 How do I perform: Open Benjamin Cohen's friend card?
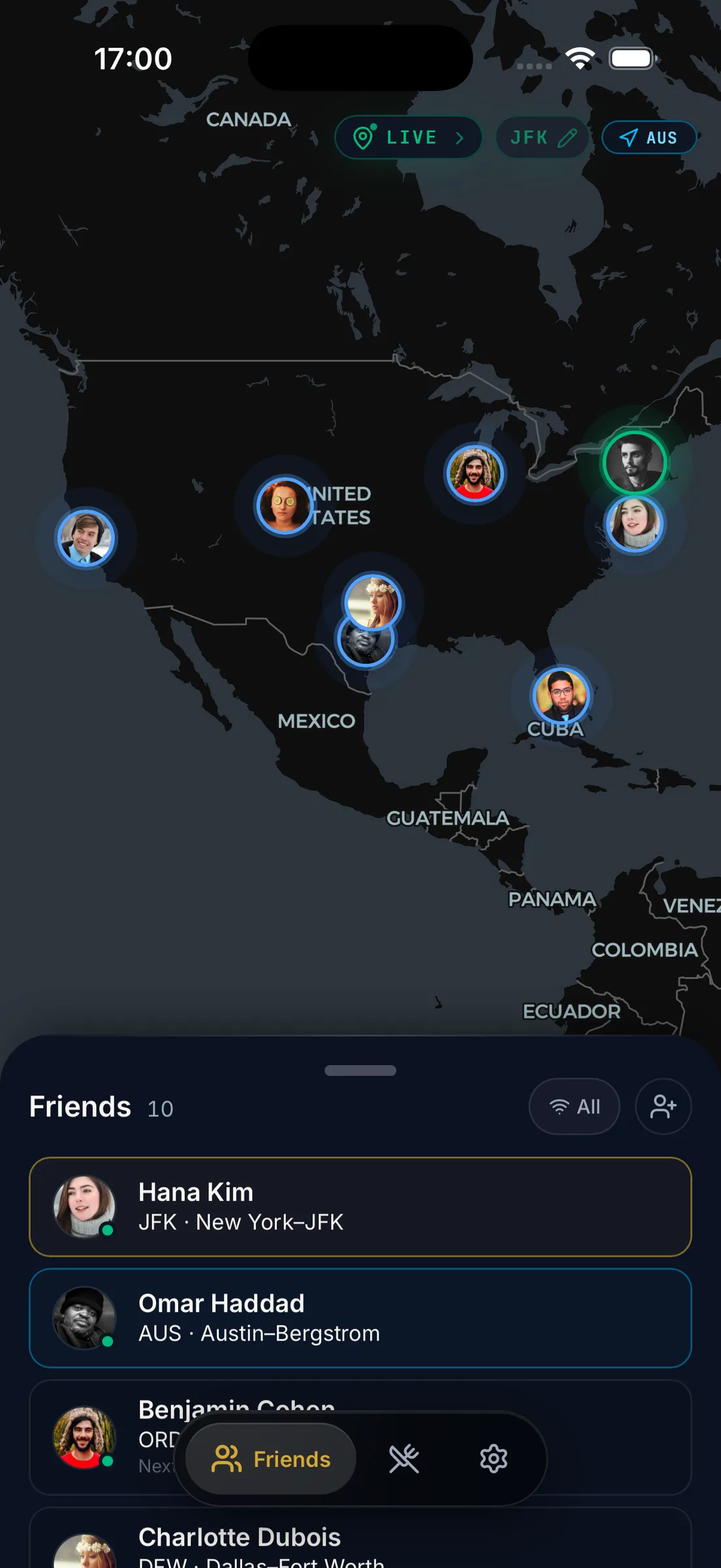point(360,1437)
